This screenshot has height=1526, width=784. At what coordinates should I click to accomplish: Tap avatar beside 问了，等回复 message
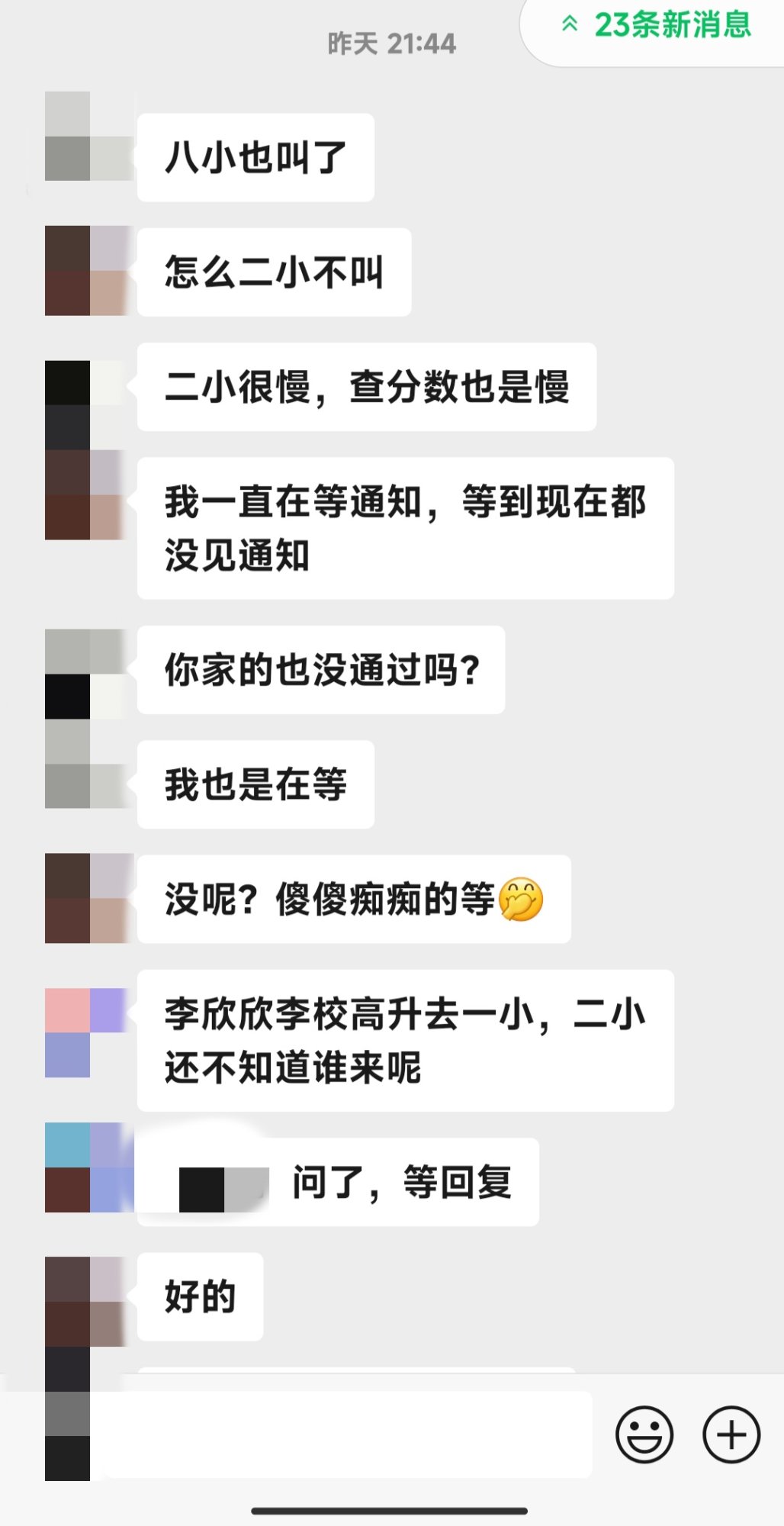(x=89, y=1167)
